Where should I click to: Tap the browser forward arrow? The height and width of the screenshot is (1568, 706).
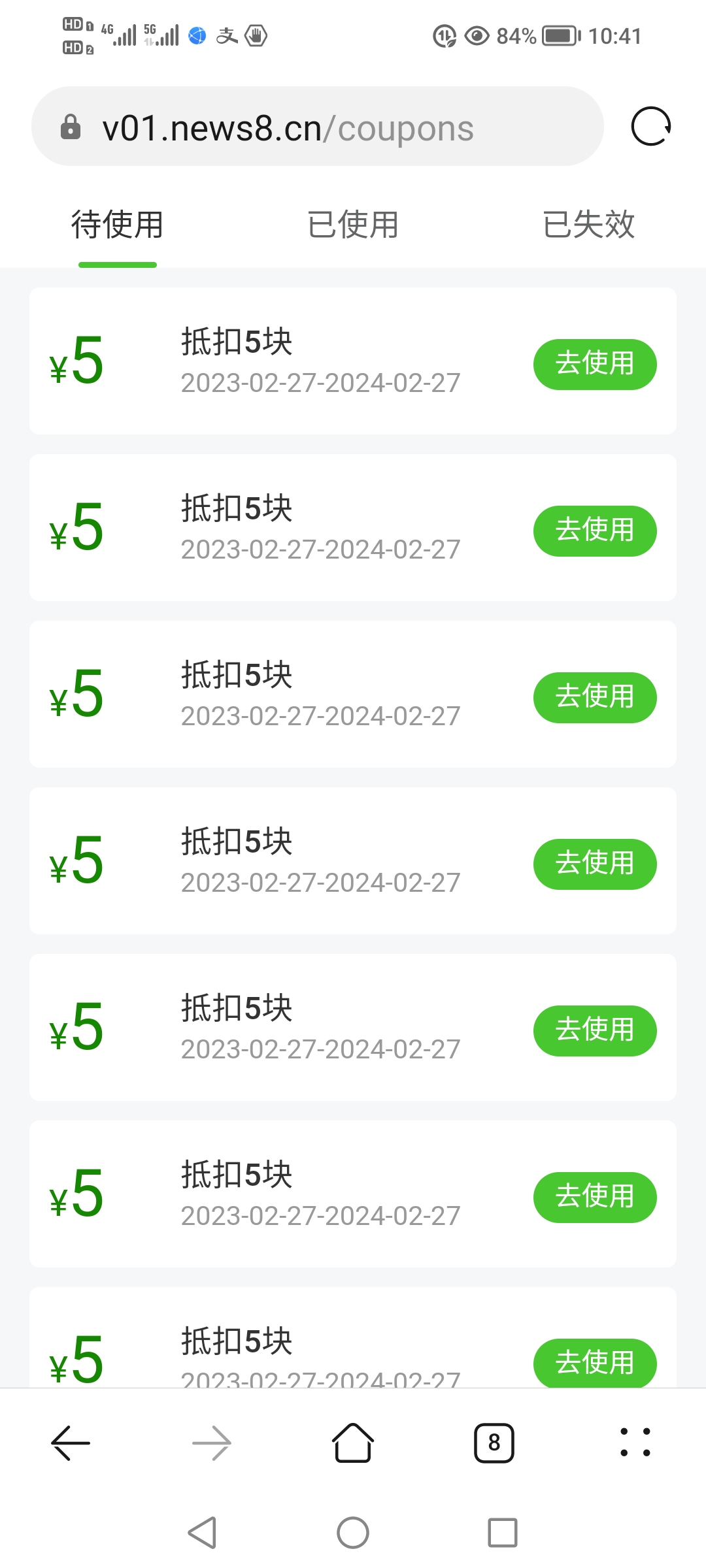[x=212, y=1443]
